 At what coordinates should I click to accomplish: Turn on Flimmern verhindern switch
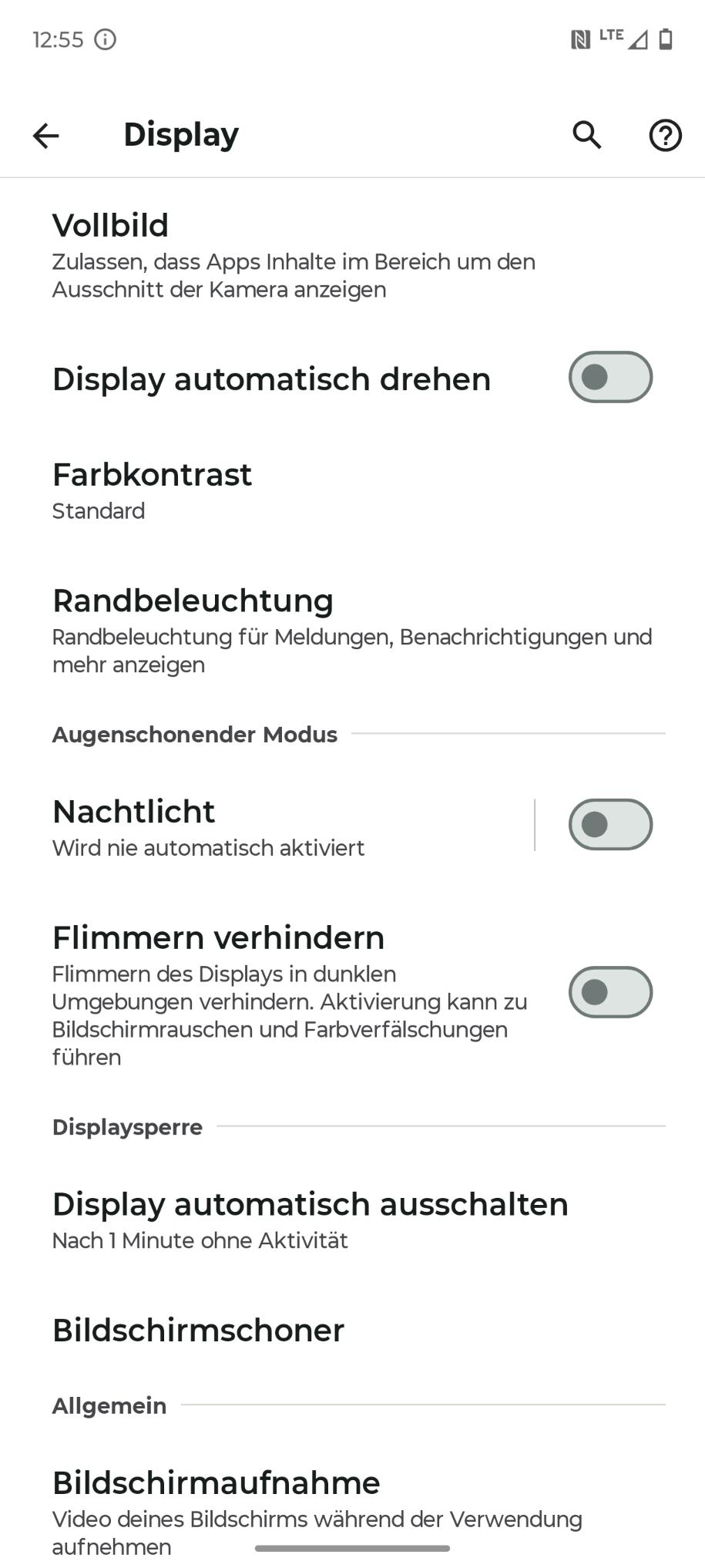pos(610,992)
